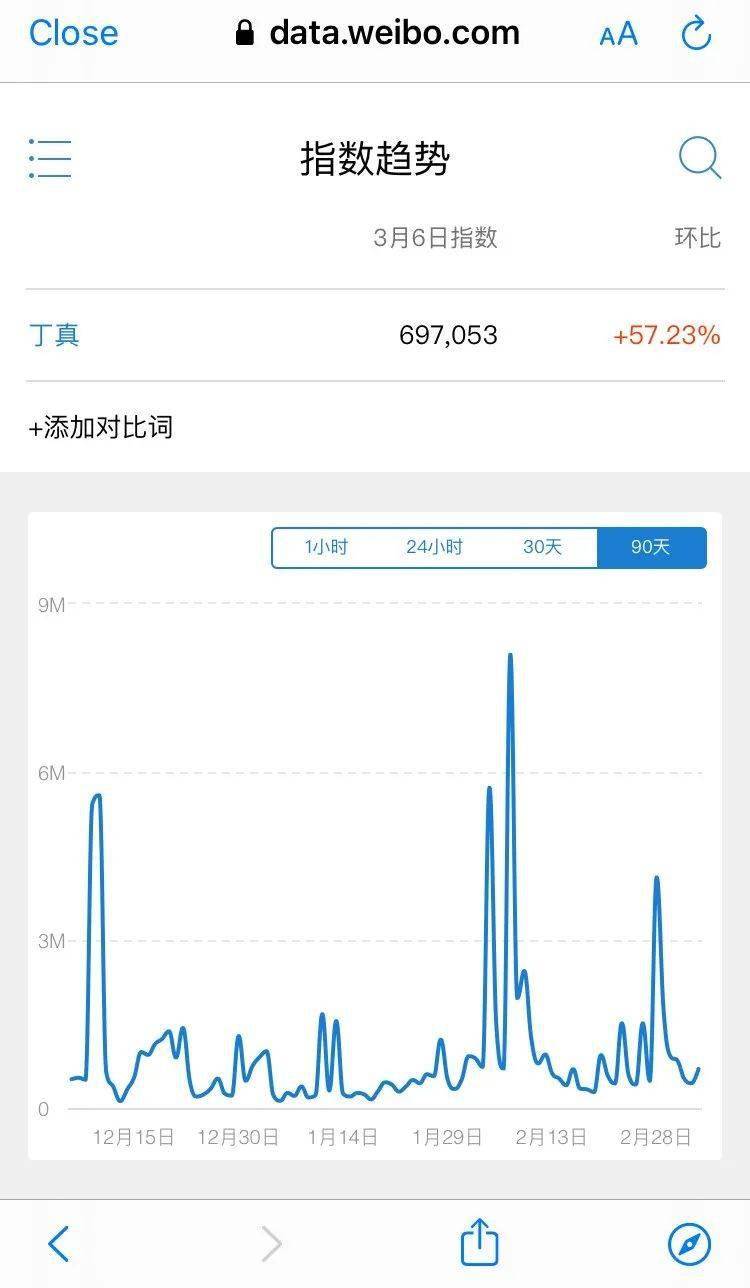The height and width of the screenshot is (1288, 750).
Task: Close the in-app browser
Action: point(74,33)
